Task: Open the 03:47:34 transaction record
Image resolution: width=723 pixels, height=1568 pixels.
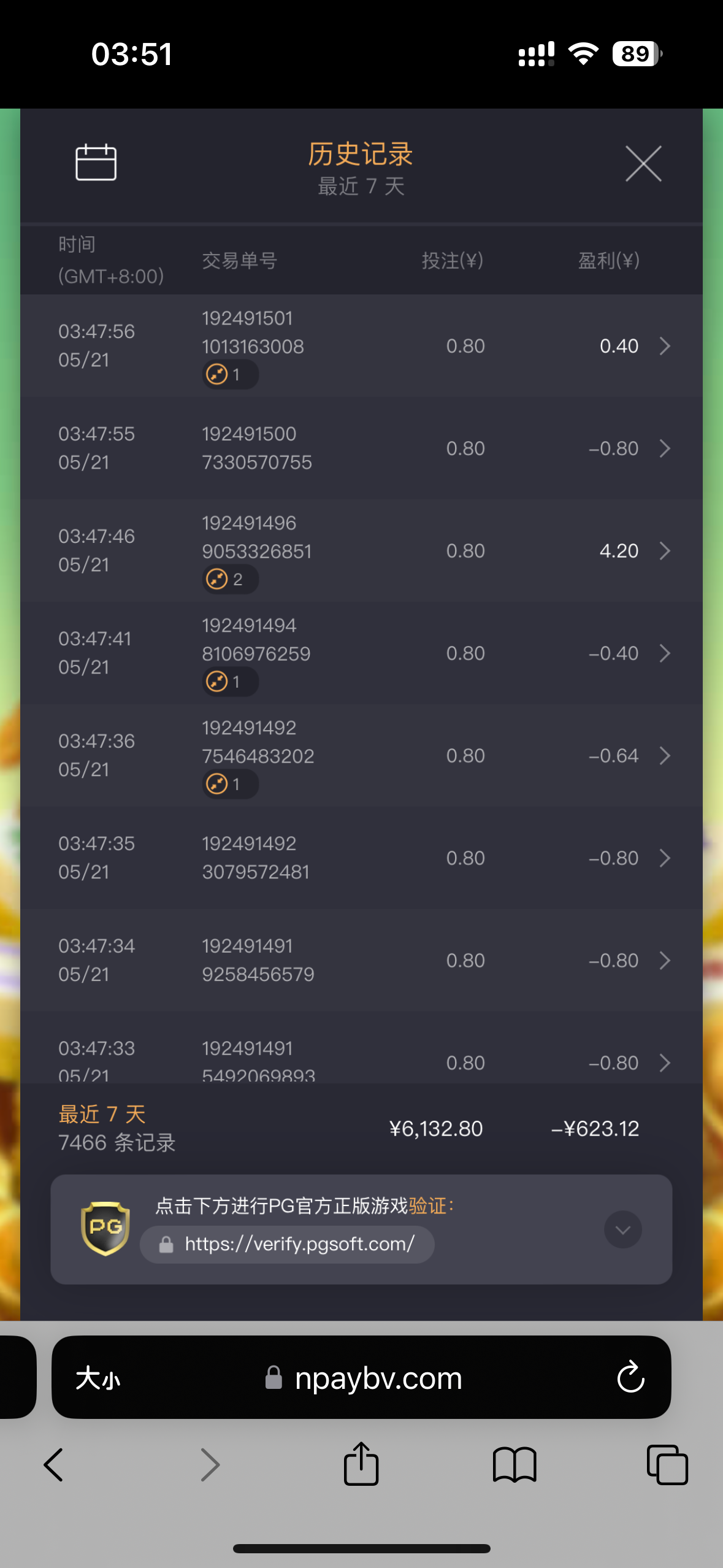Action: tap(664, 961)
